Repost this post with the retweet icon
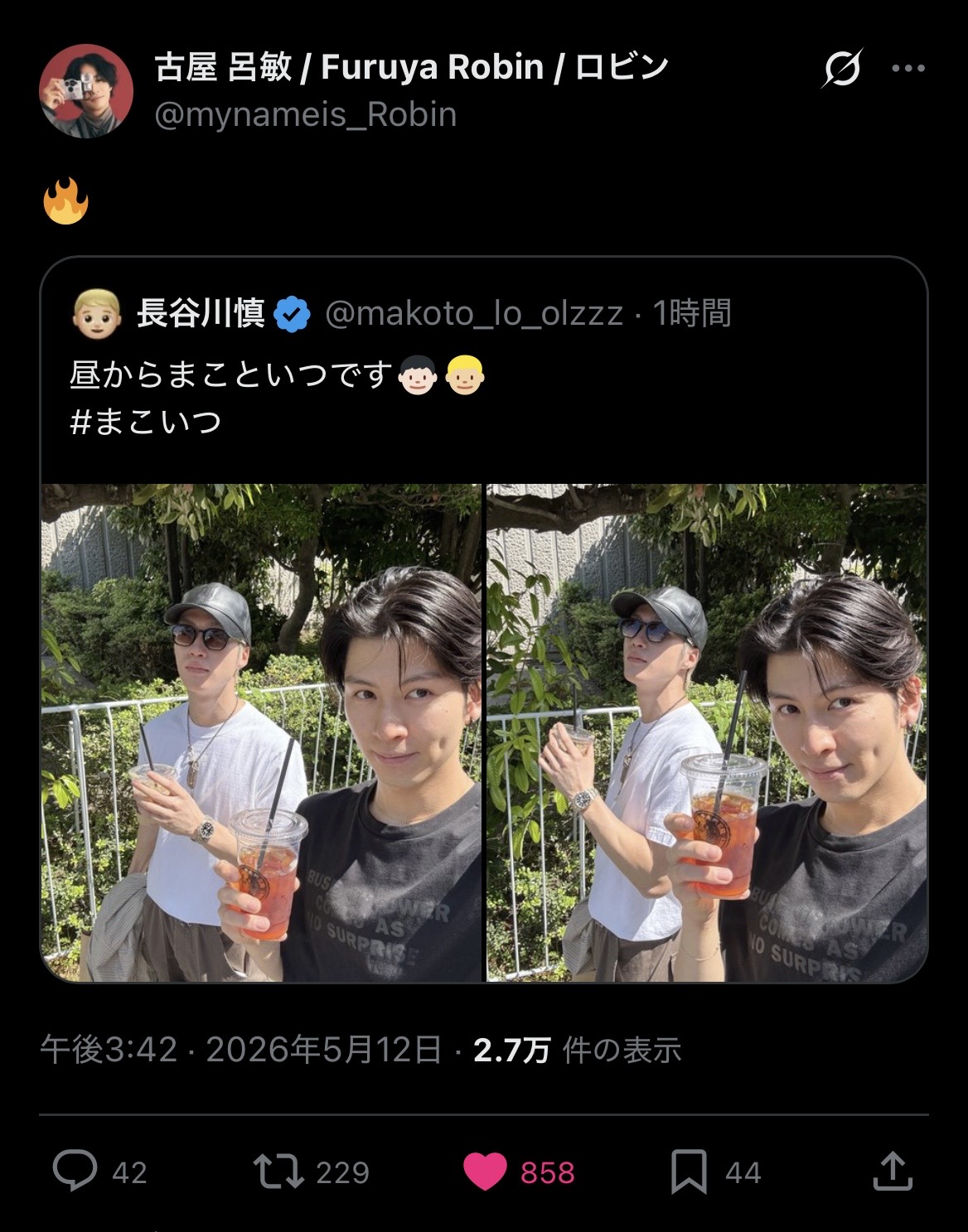The width and height of the screenshot is (968, 1232). tap(278, 1172)
